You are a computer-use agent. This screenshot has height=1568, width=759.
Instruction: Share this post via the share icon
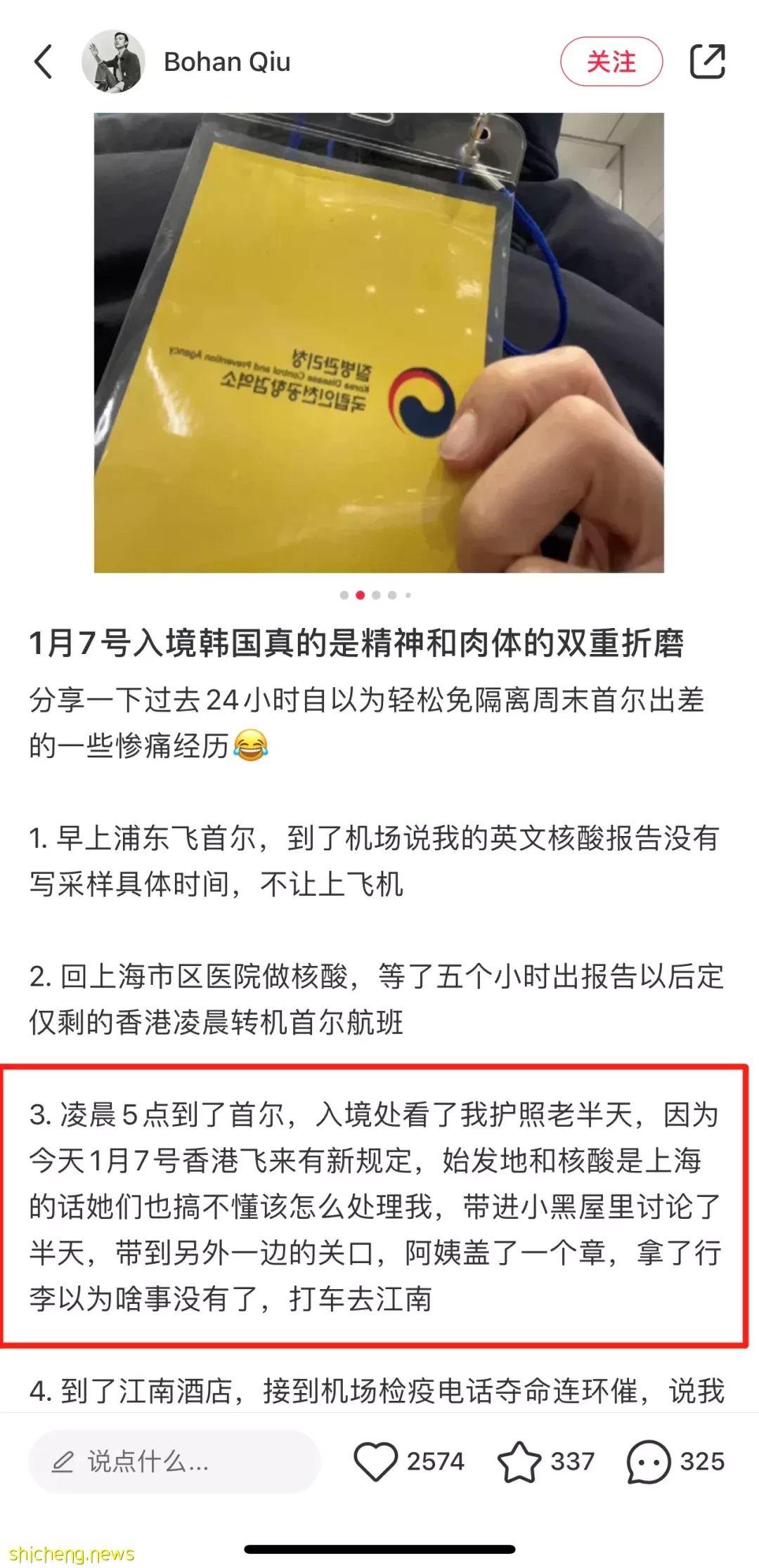tap(706, 62)
